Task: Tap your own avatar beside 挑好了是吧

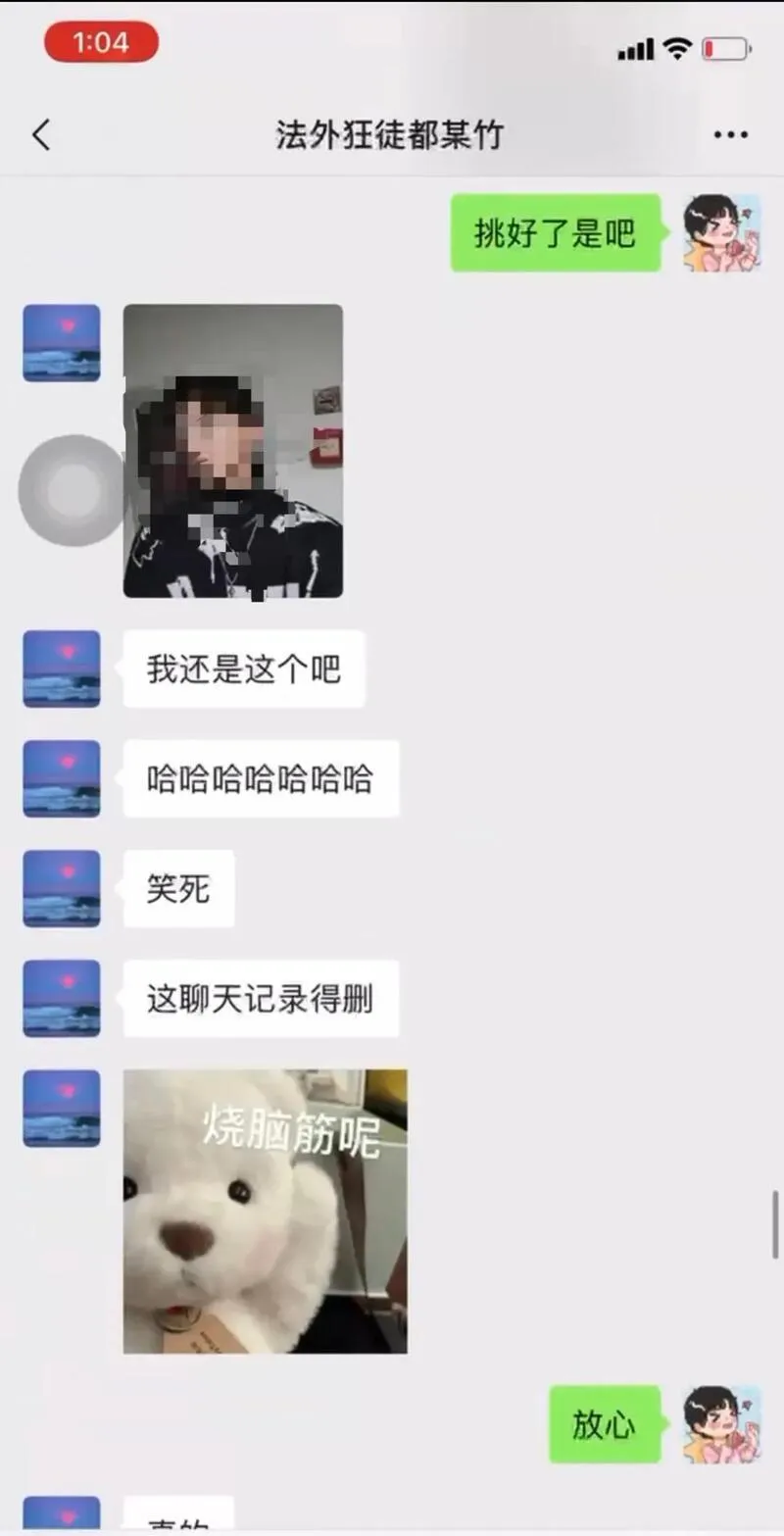Action: [722, 233]
